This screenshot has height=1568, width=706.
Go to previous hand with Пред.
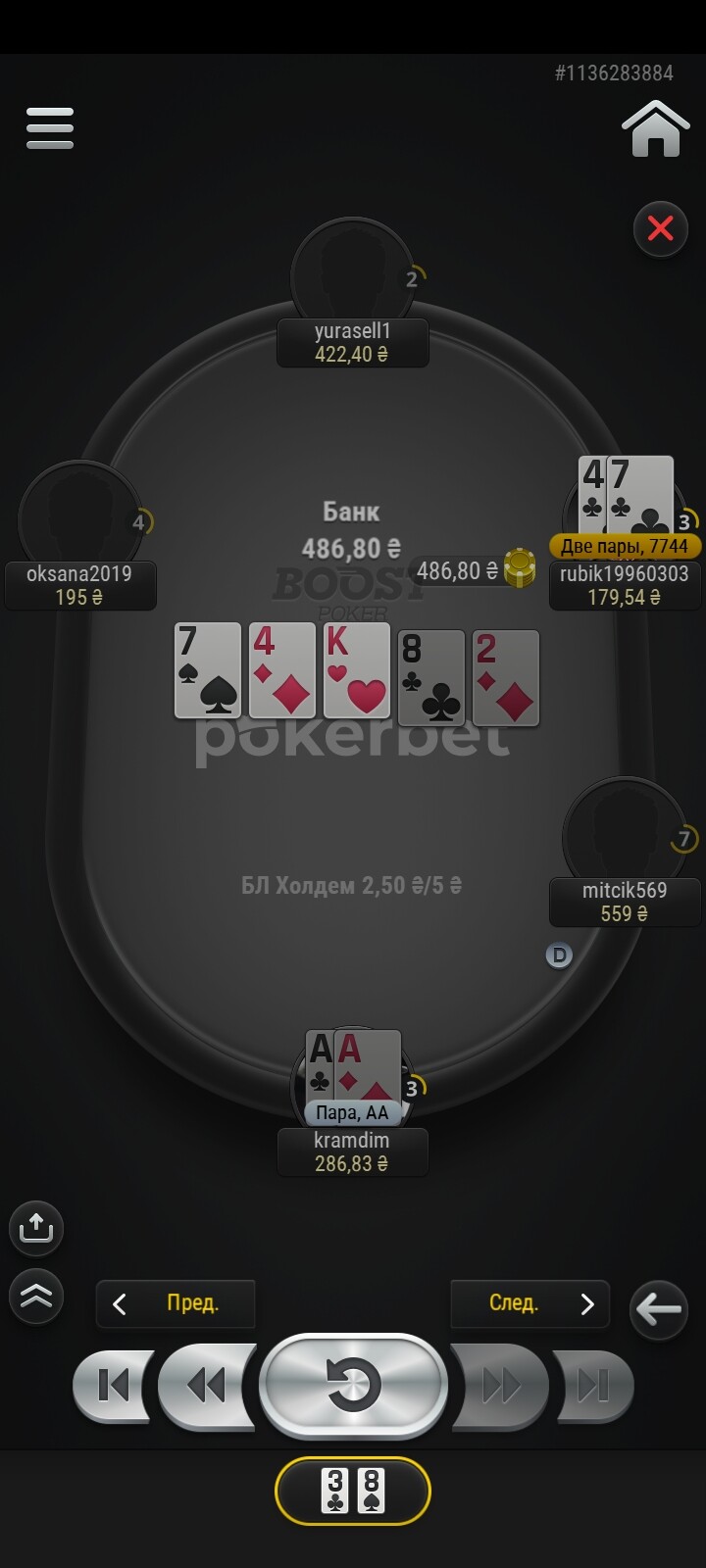tap(176, 1303)
